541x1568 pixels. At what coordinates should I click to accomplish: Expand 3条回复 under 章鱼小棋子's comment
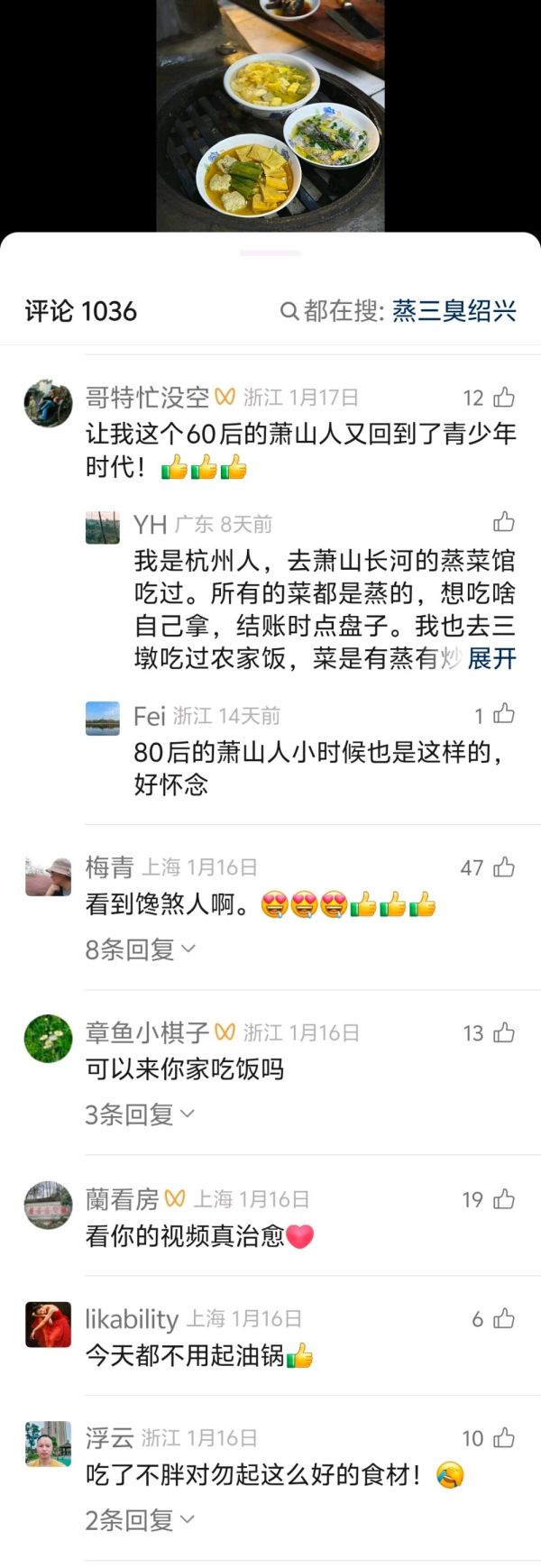tap(140, 1114)
